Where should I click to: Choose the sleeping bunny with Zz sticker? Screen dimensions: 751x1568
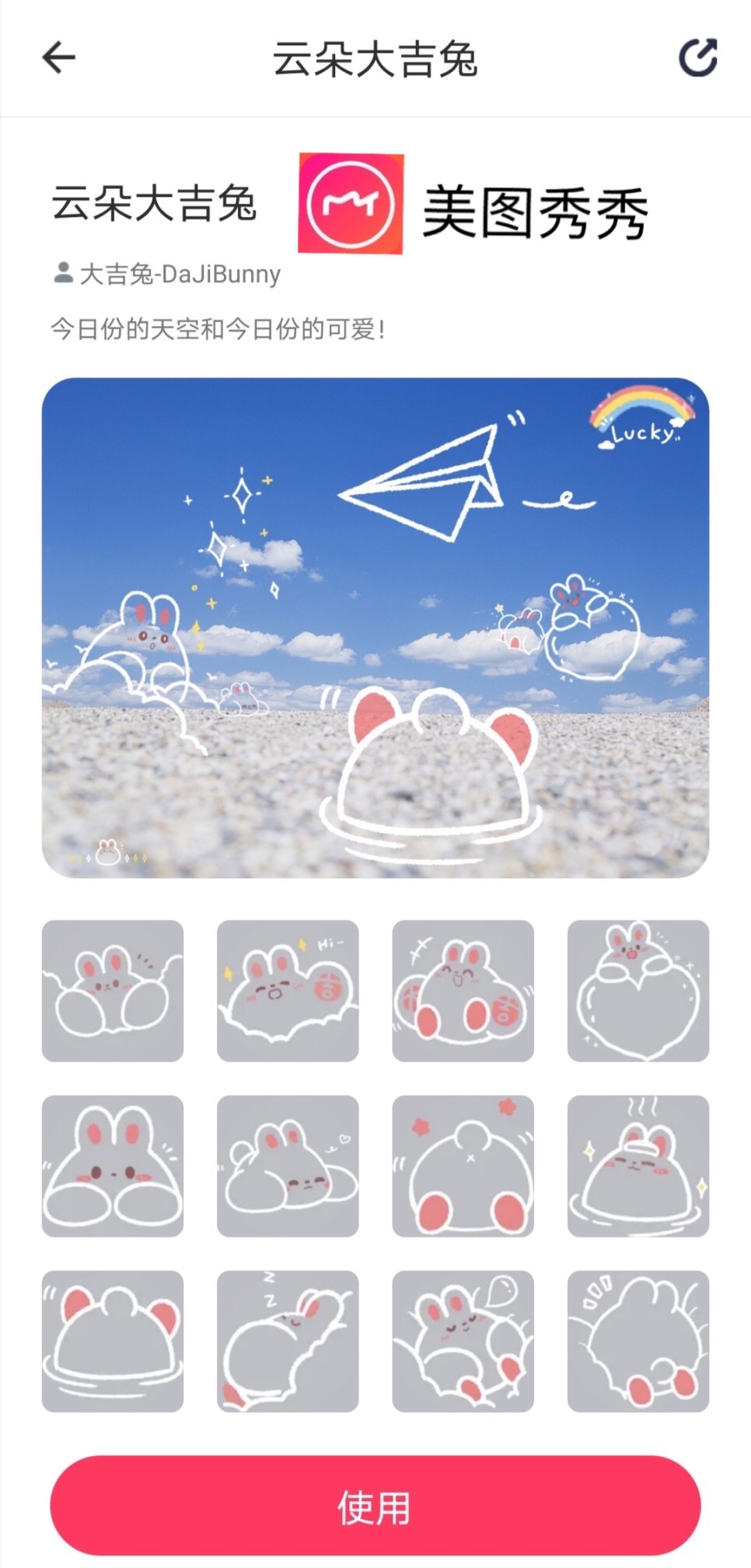[288, 1341]
